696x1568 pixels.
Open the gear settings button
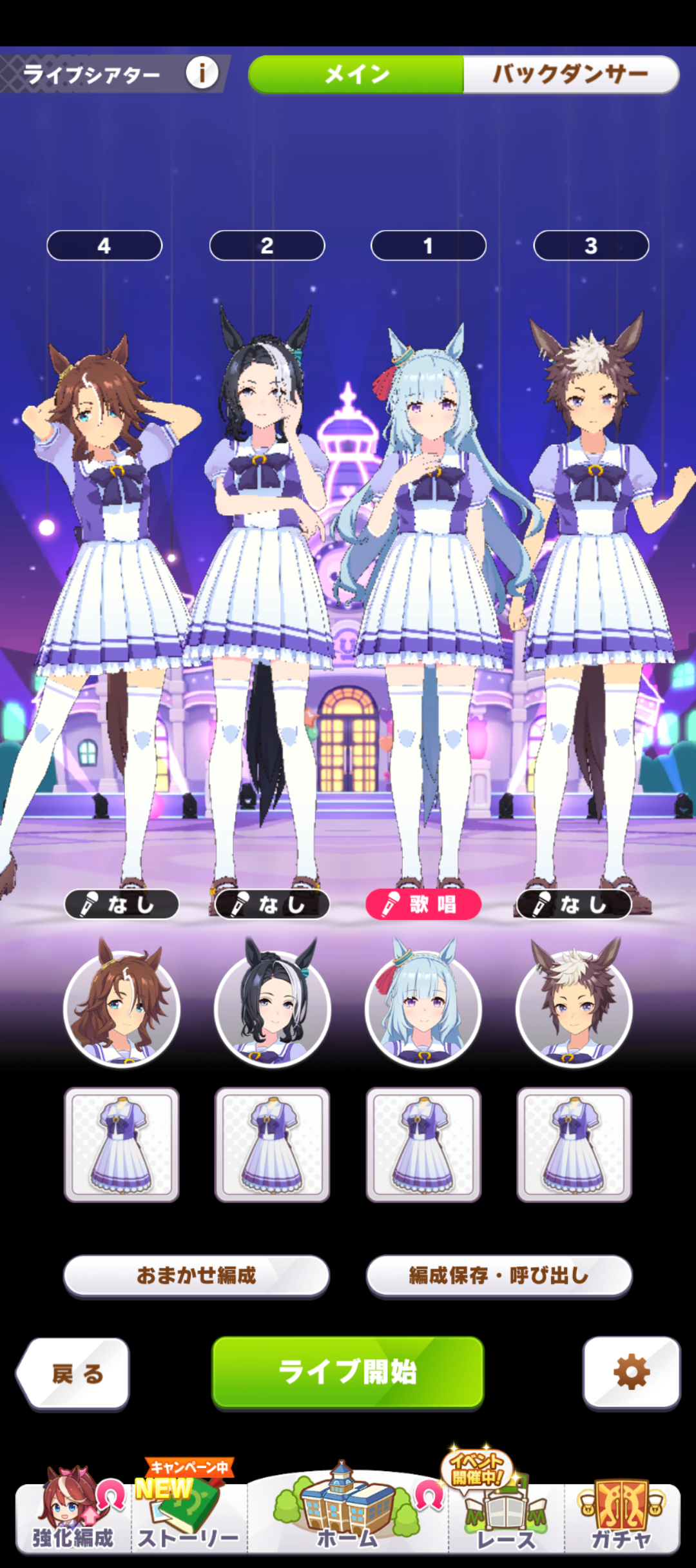[631, 1372]
